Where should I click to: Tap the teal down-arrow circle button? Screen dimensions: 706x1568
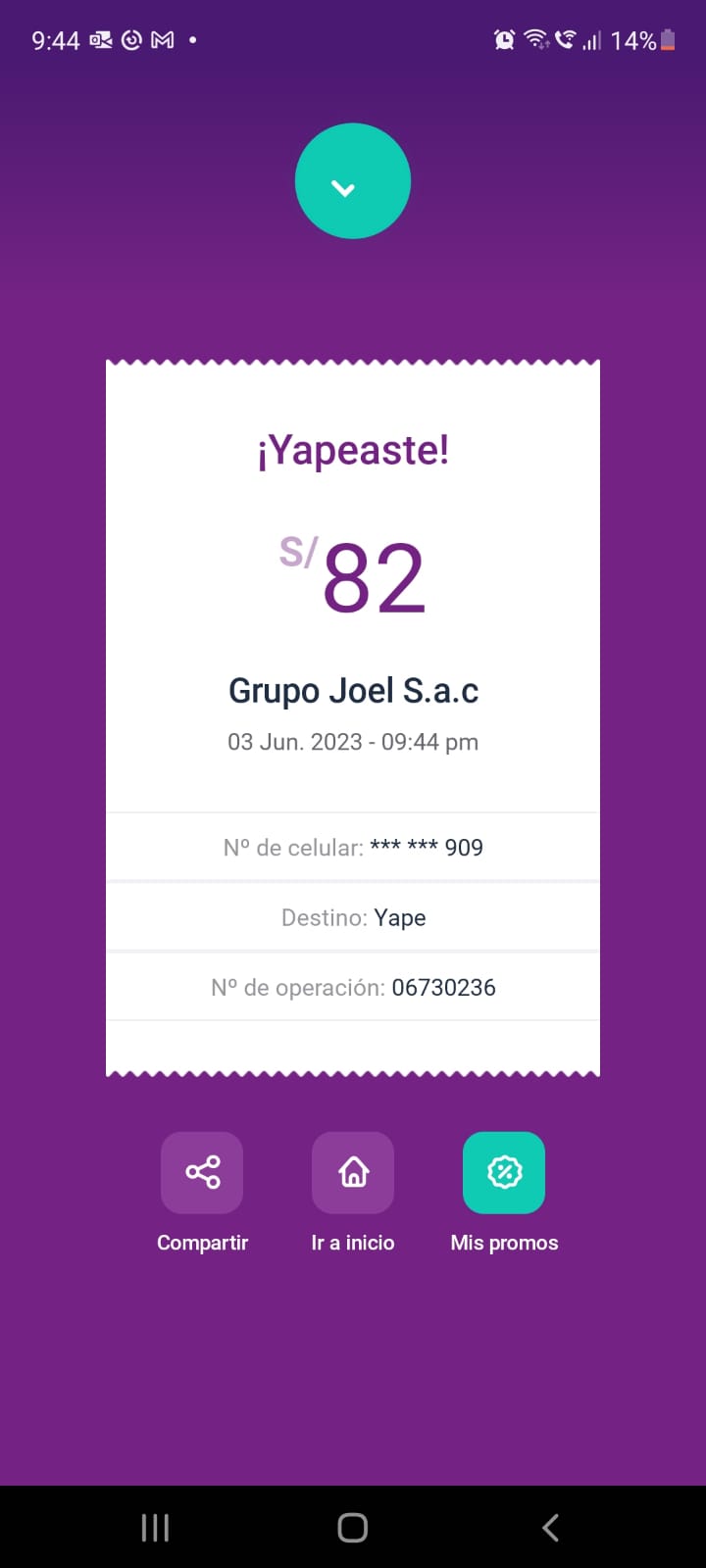(x=352, y=181)
